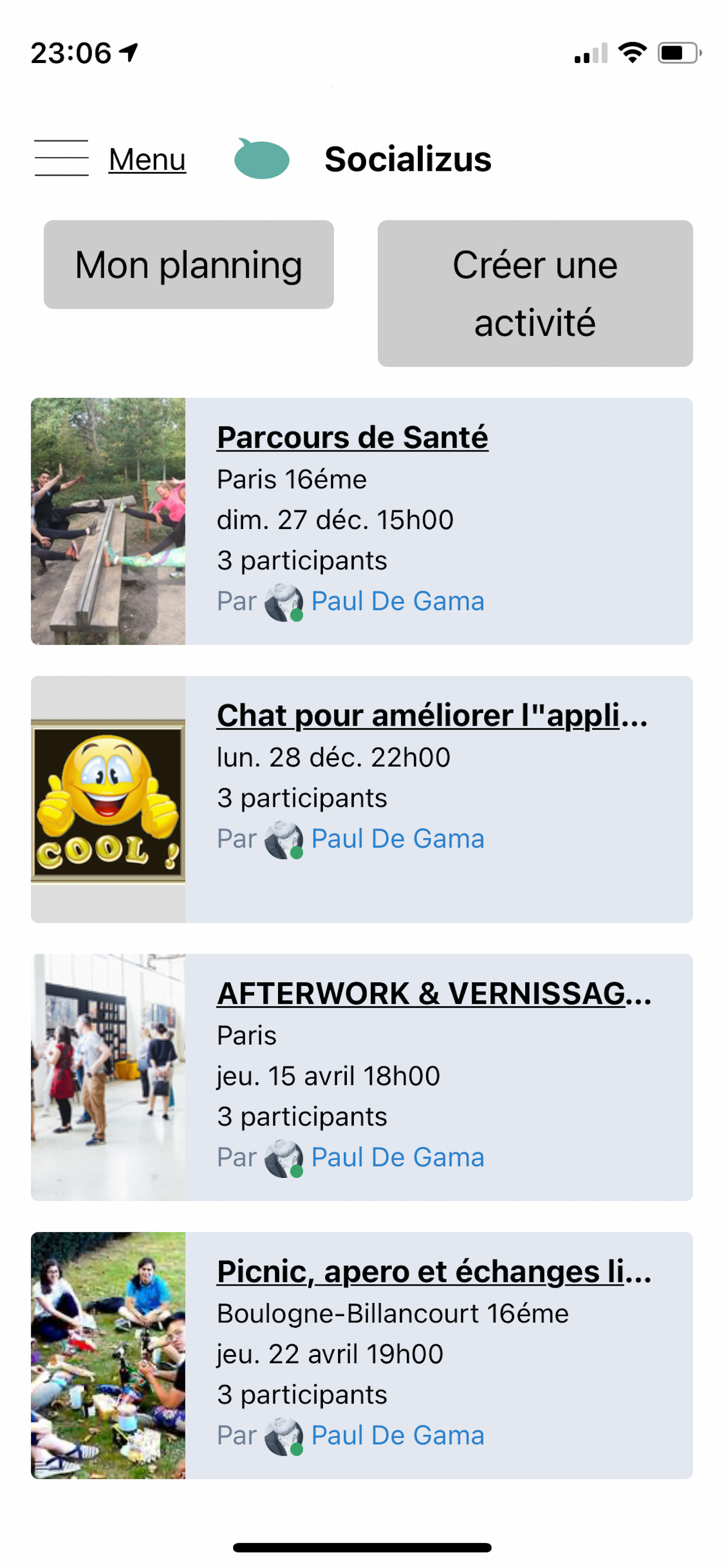The image size is (724, 1568).
Task: Open the Menu drawer
Action: click(110, 159)
